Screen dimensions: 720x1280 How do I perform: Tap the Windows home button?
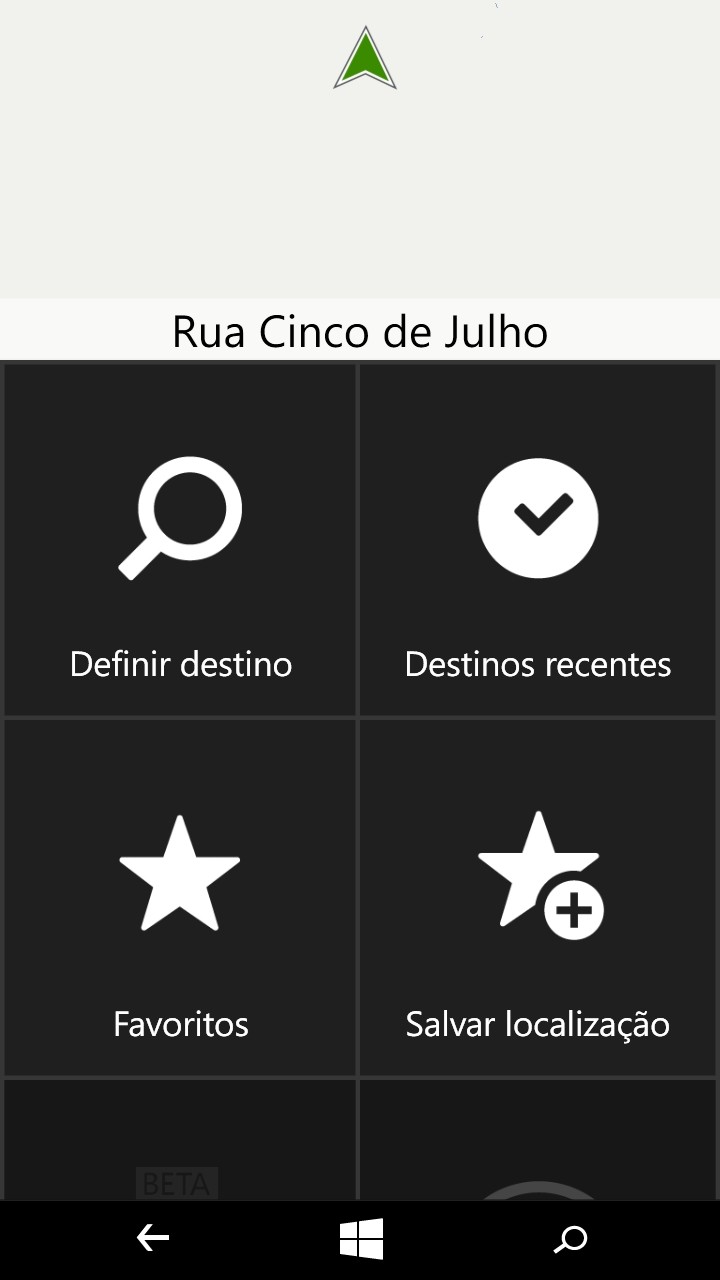click(x=361, y=1239)
